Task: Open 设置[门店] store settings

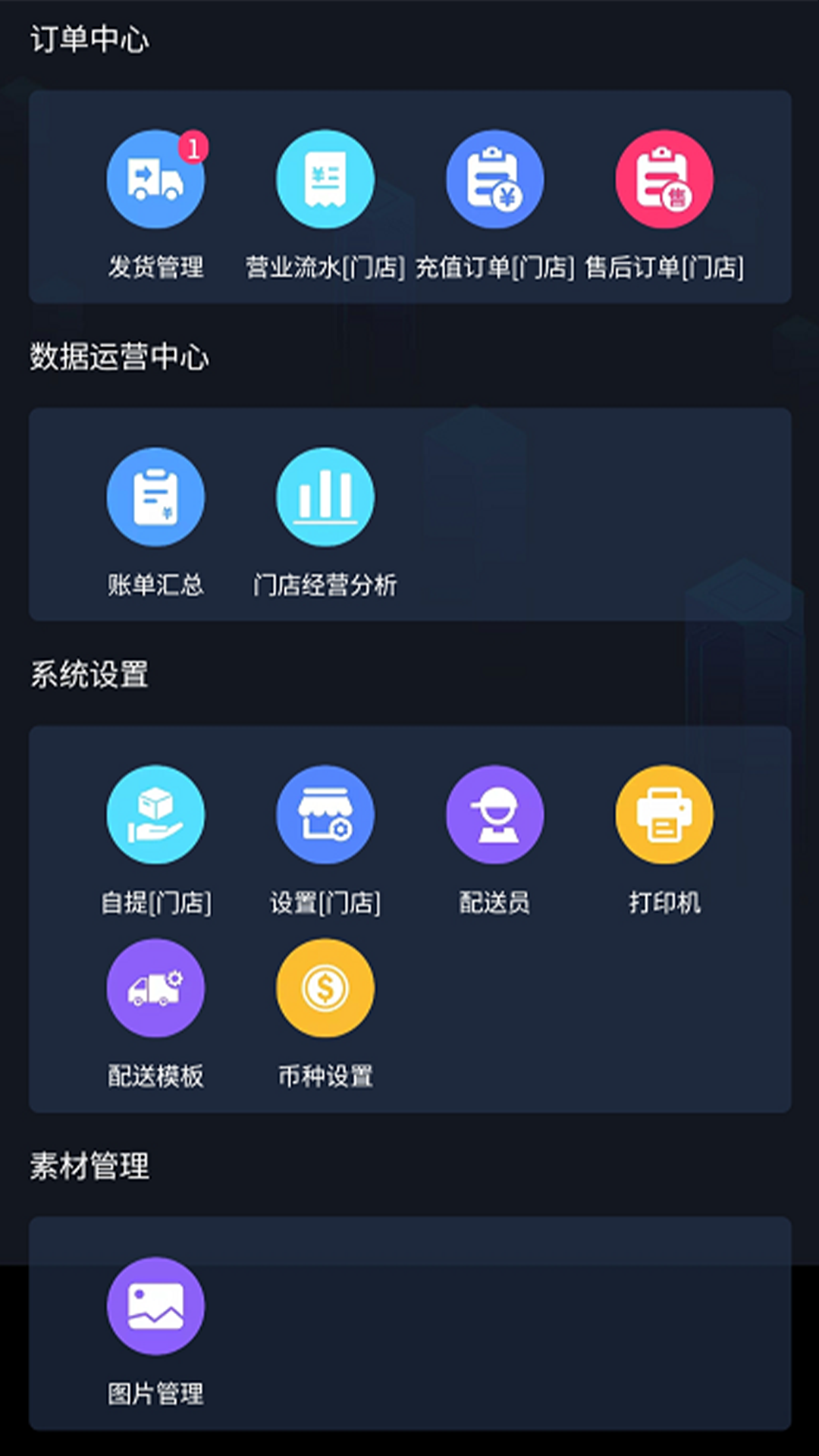Action: (x=325, y=814)
